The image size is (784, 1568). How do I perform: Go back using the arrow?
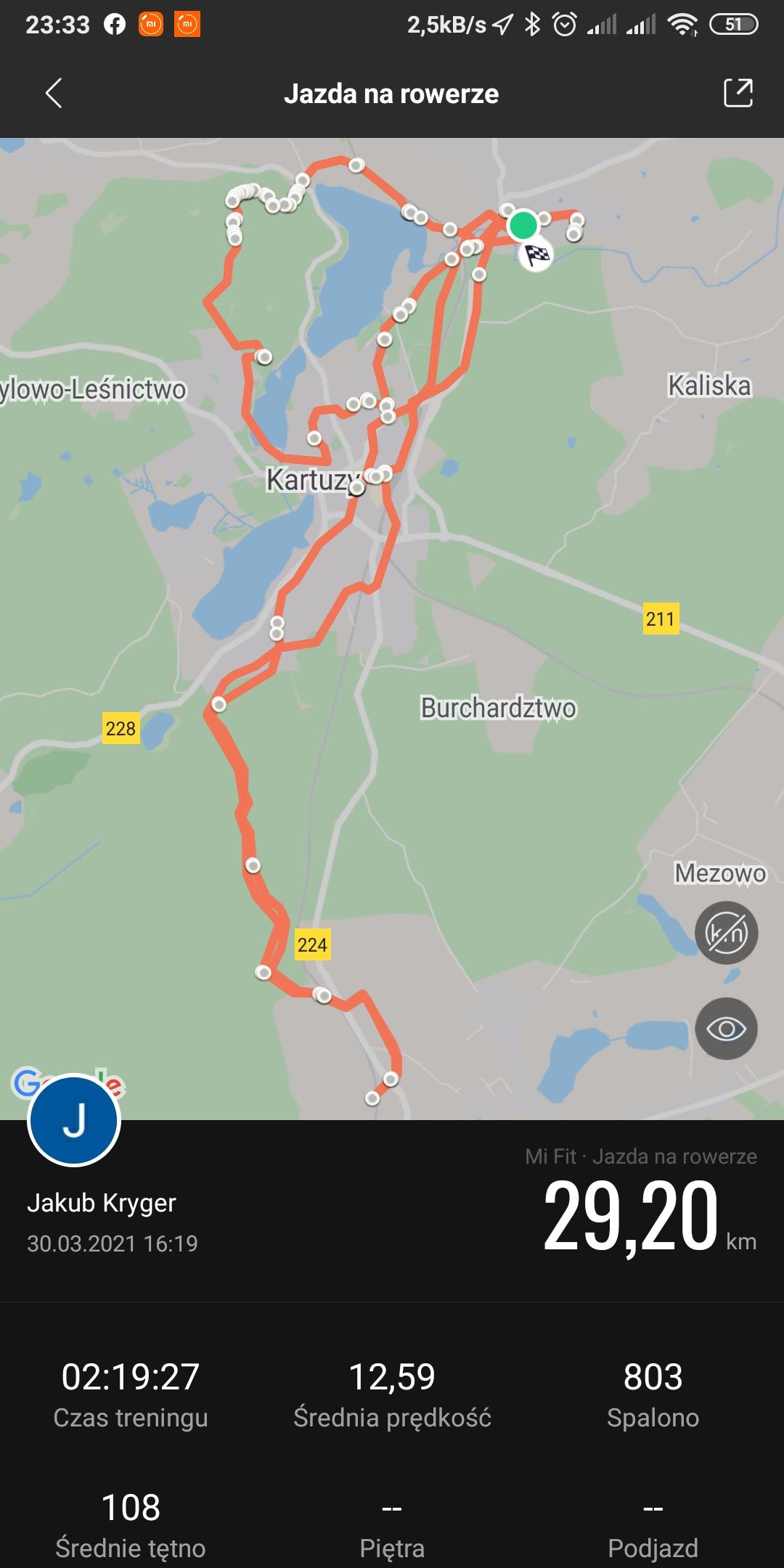tap(54, 93)
